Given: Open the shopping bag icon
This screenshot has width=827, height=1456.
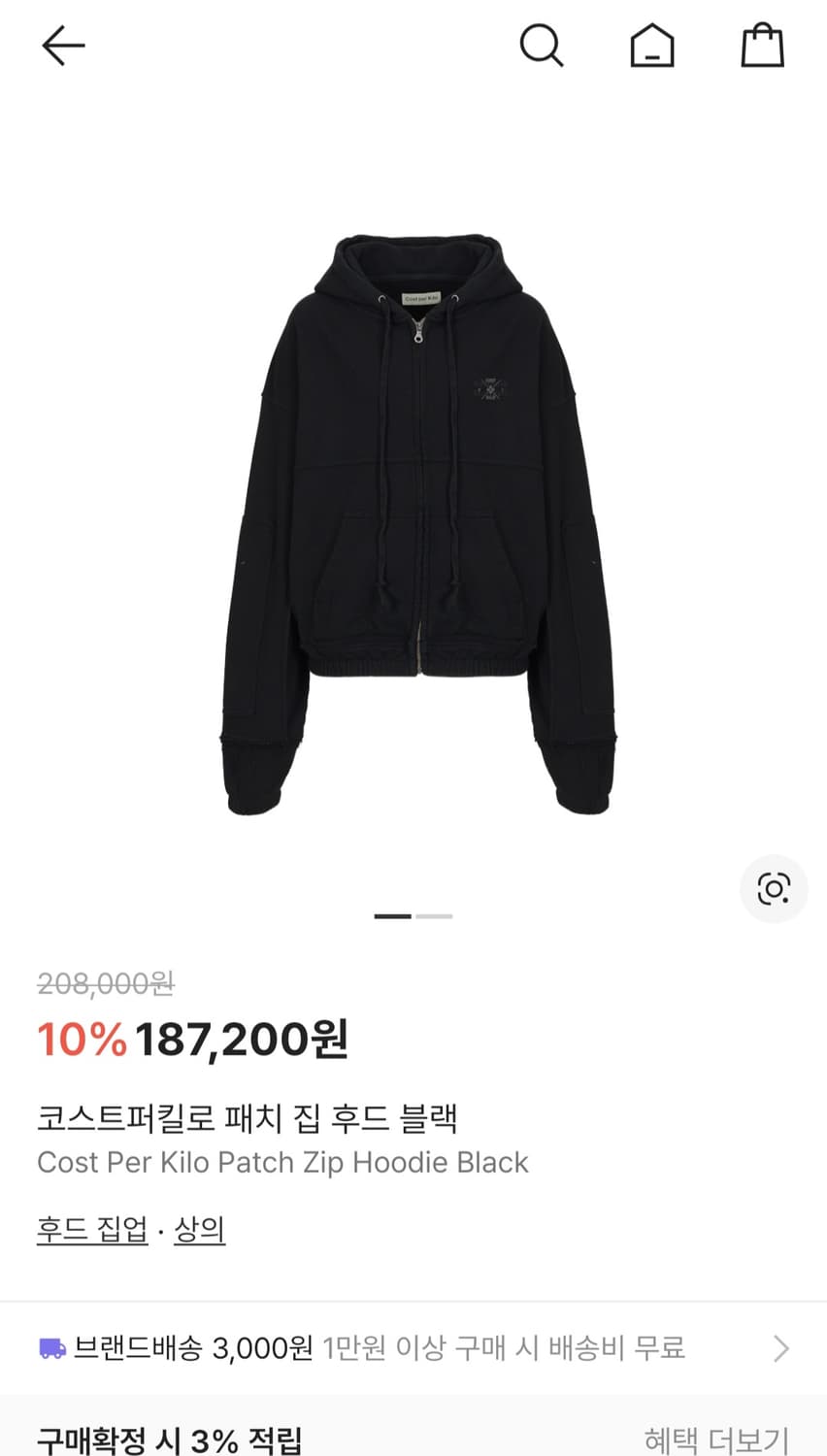Looking at the screenshot, I should [763, 45].
